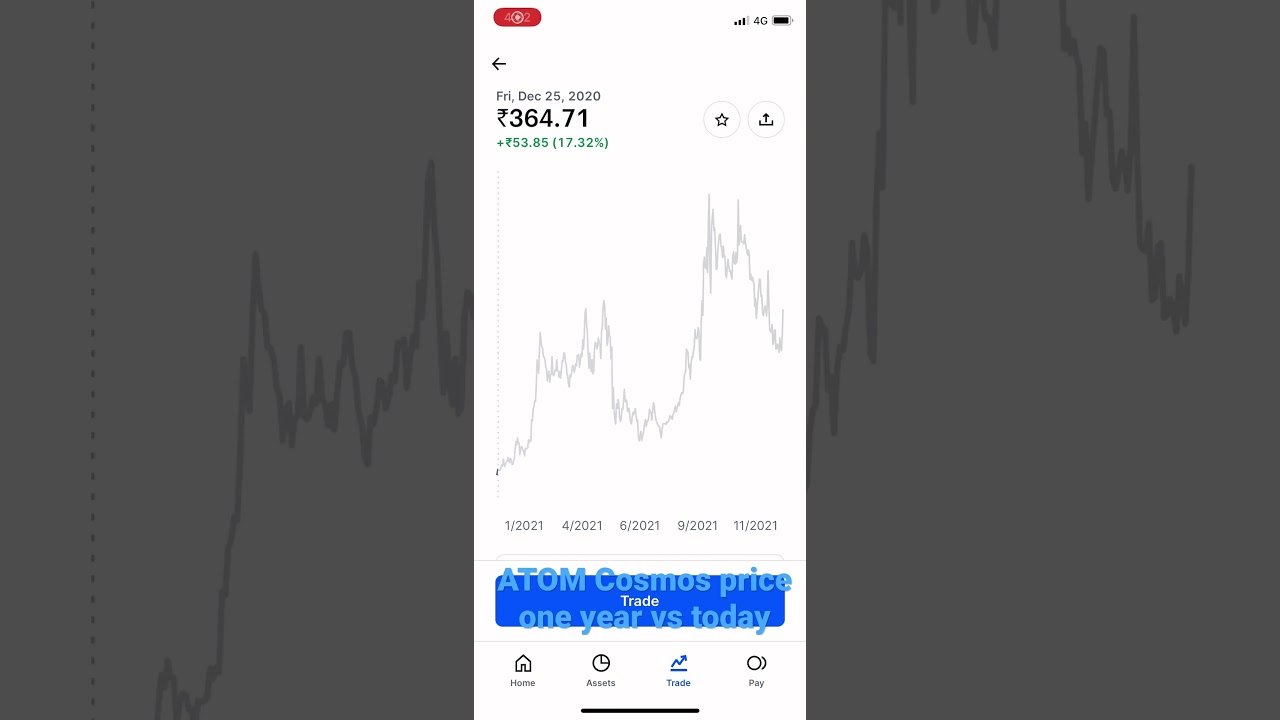Add ATOM to watchlist with star
1280x720 pixels.
pos(721,120)
